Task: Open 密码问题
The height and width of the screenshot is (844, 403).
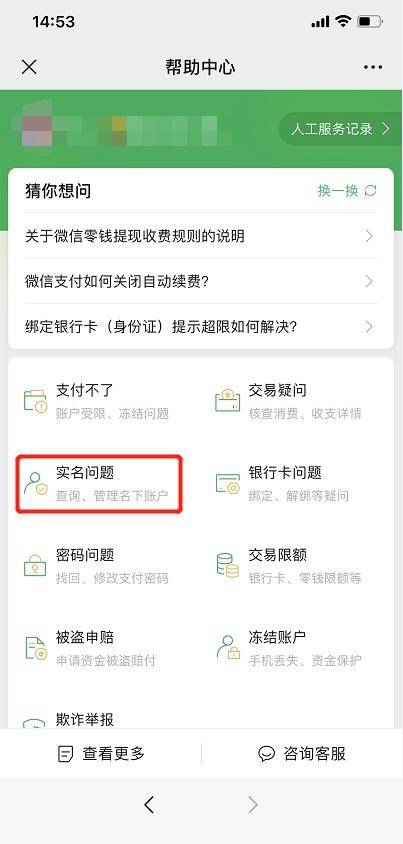Action: tap(97, 566)
